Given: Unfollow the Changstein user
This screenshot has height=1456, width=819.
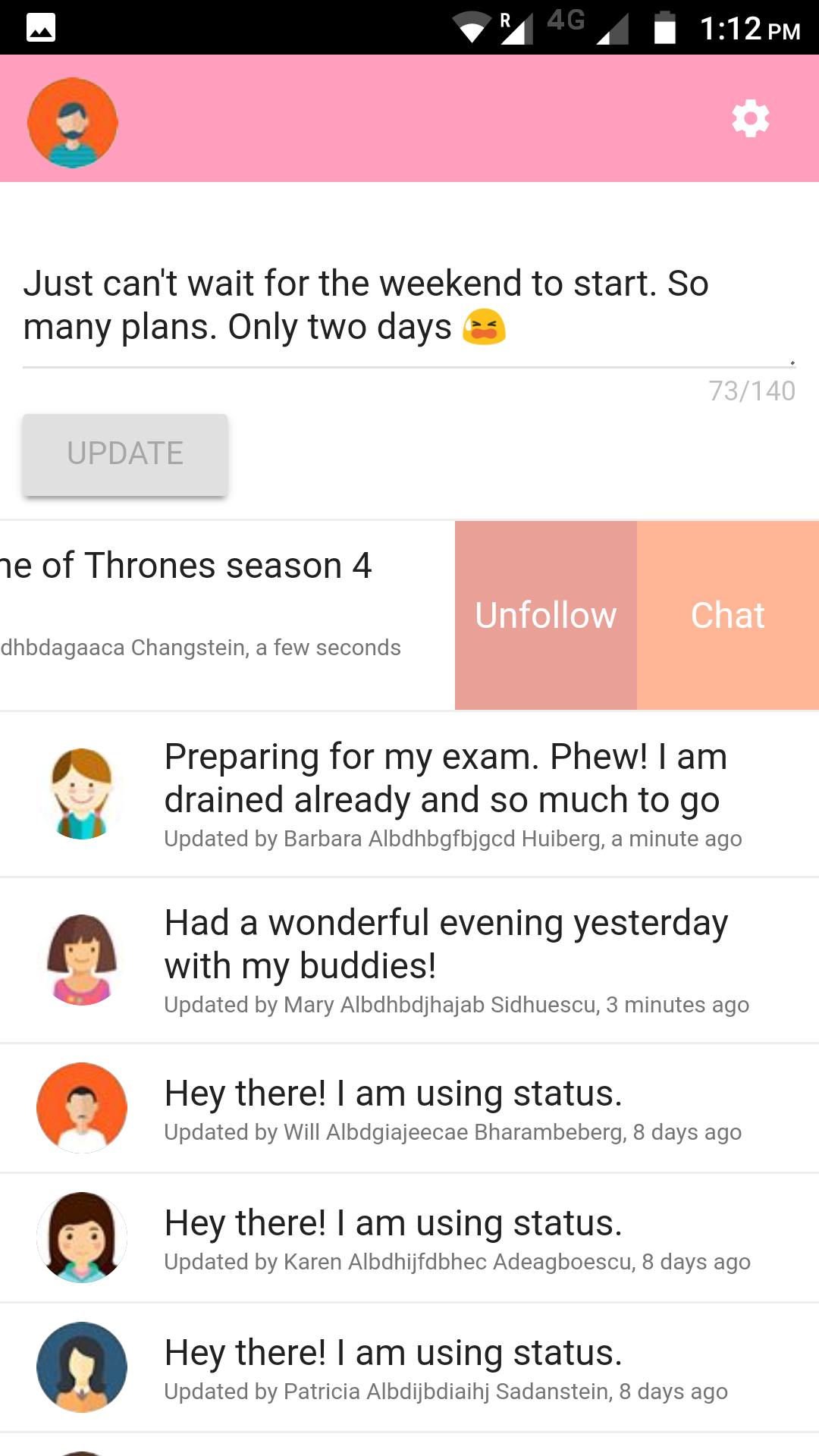Looking at the screenshot, I should (545, 615).
